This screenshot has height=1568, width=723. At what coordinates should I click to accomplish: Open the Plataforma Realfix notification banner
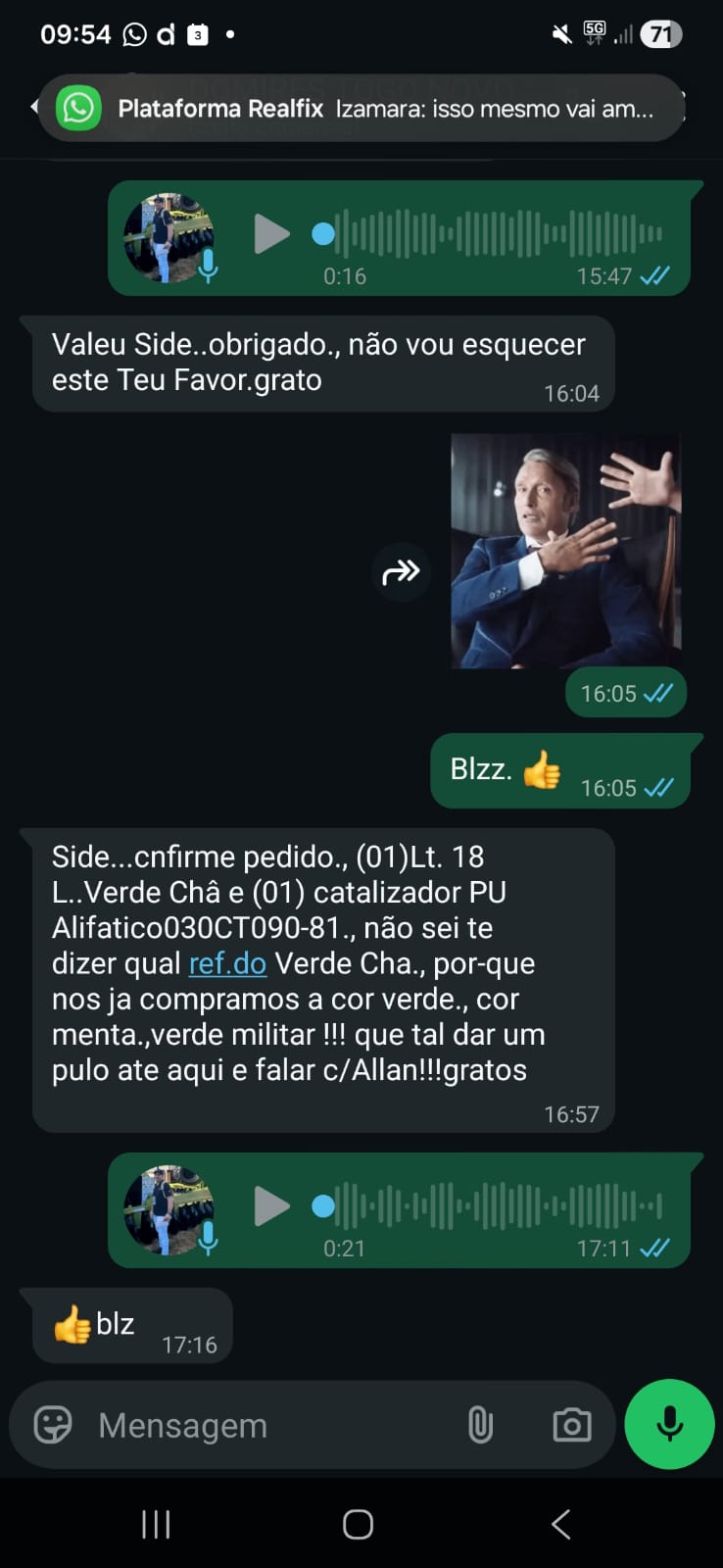click(x=361, y=109)
